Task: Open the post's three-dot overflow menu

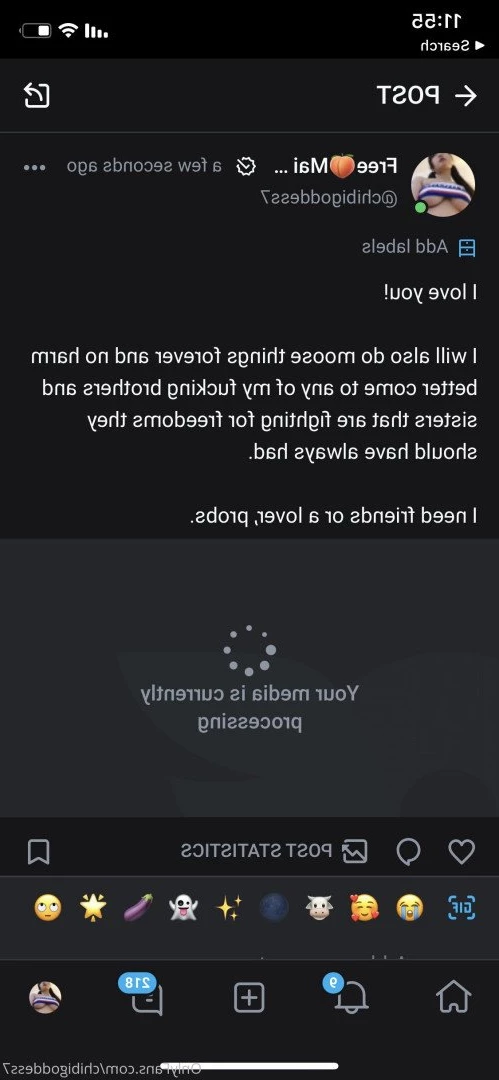Action: [34, 167]
